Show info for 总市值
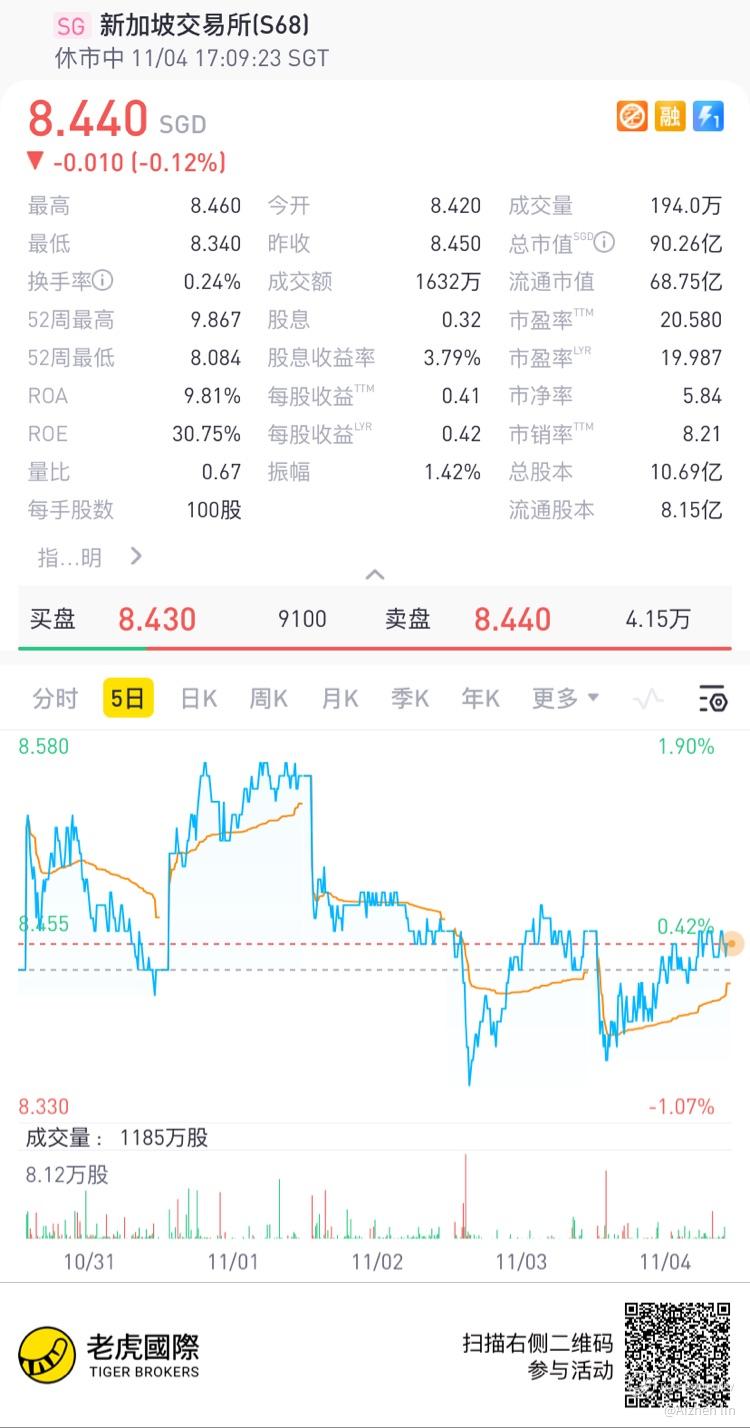 [604, 243]
